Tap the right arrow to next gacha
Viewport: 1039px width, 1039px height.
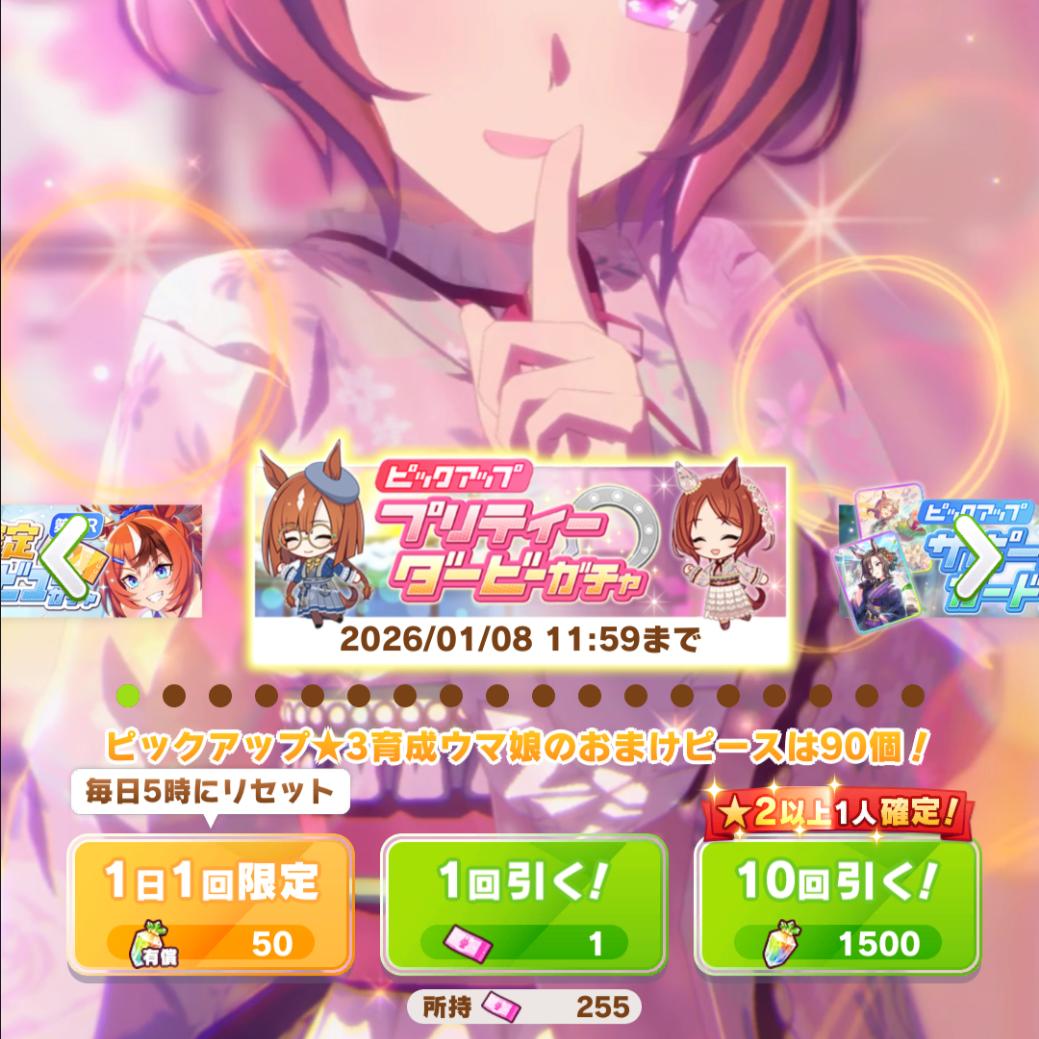[977, 557]
